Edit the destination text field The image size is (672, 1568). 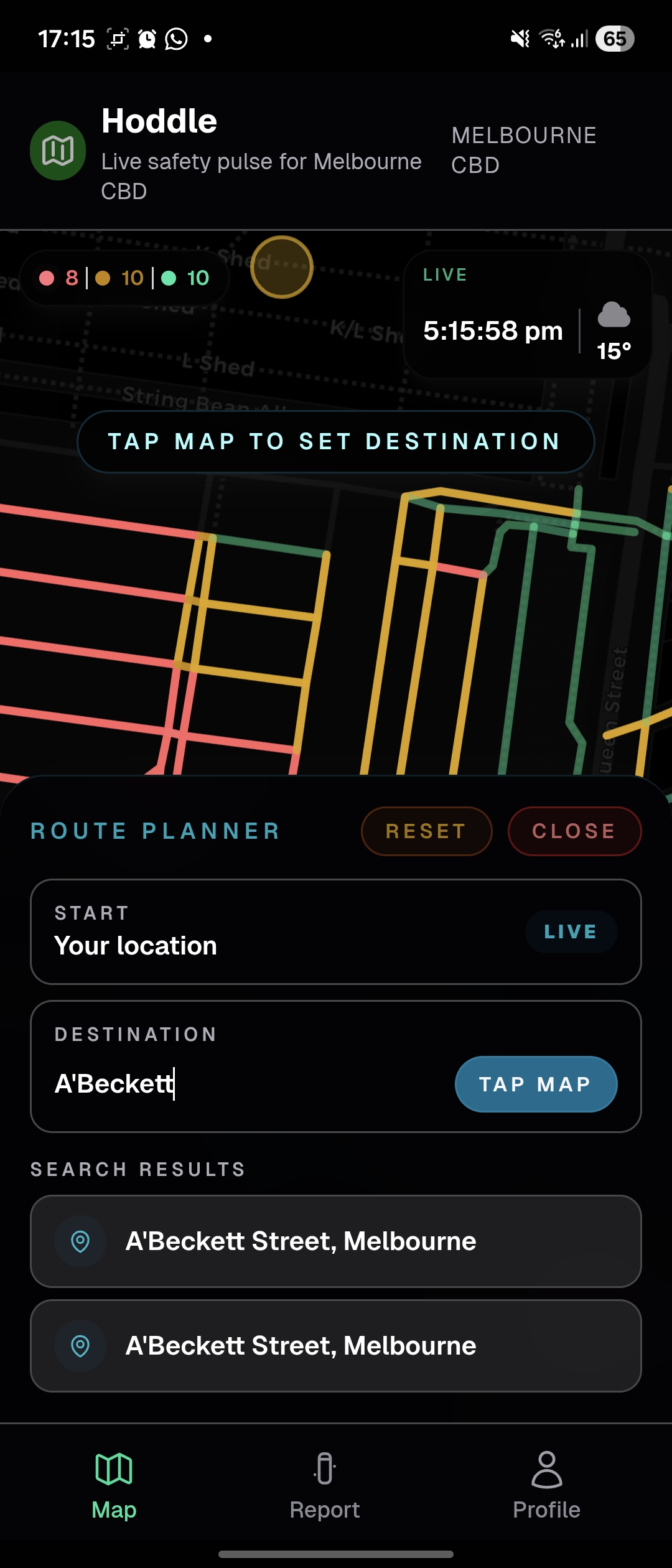[249, 1084]
